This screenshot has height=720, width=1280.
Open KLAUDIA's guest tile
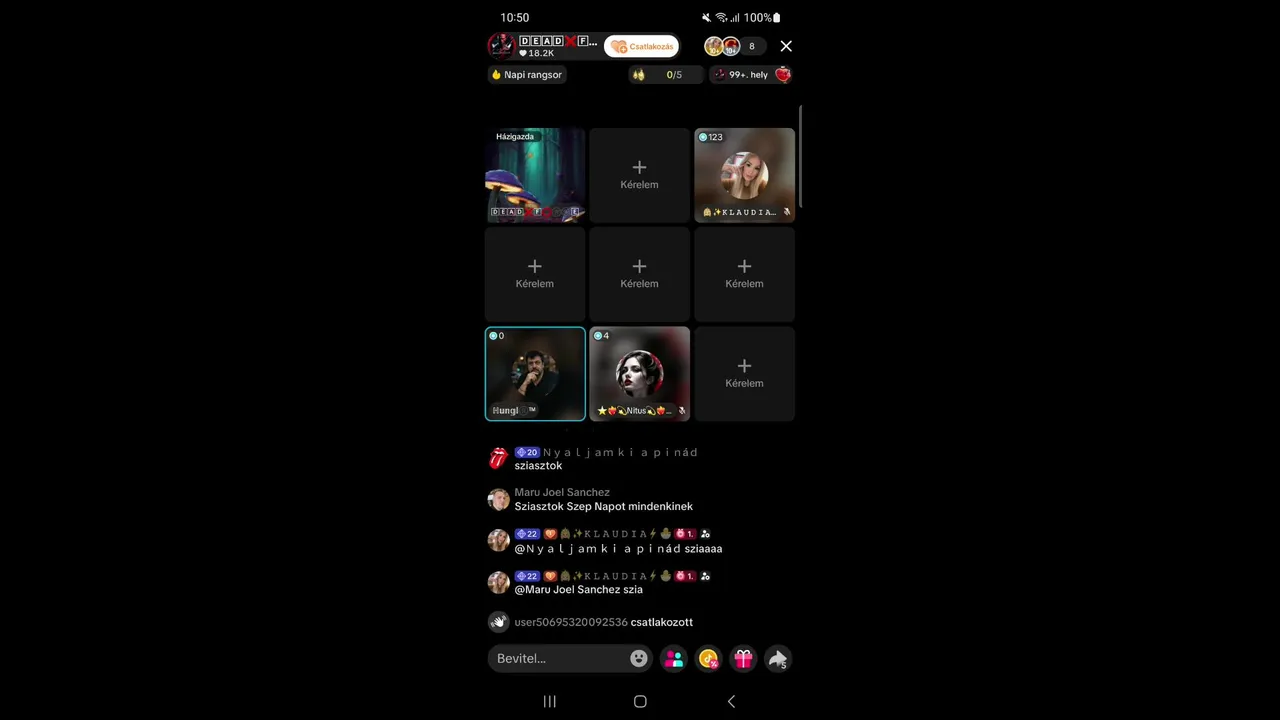(x=744, y=174)
